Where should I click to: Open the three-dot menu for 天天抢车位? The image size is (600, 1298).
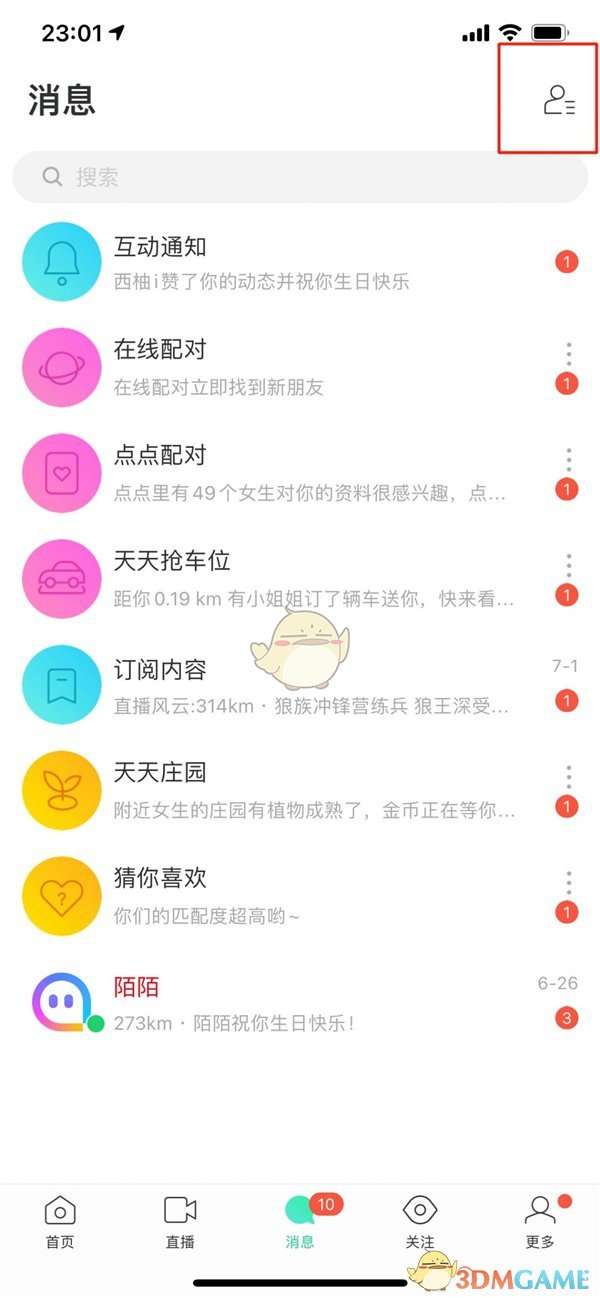568,563
